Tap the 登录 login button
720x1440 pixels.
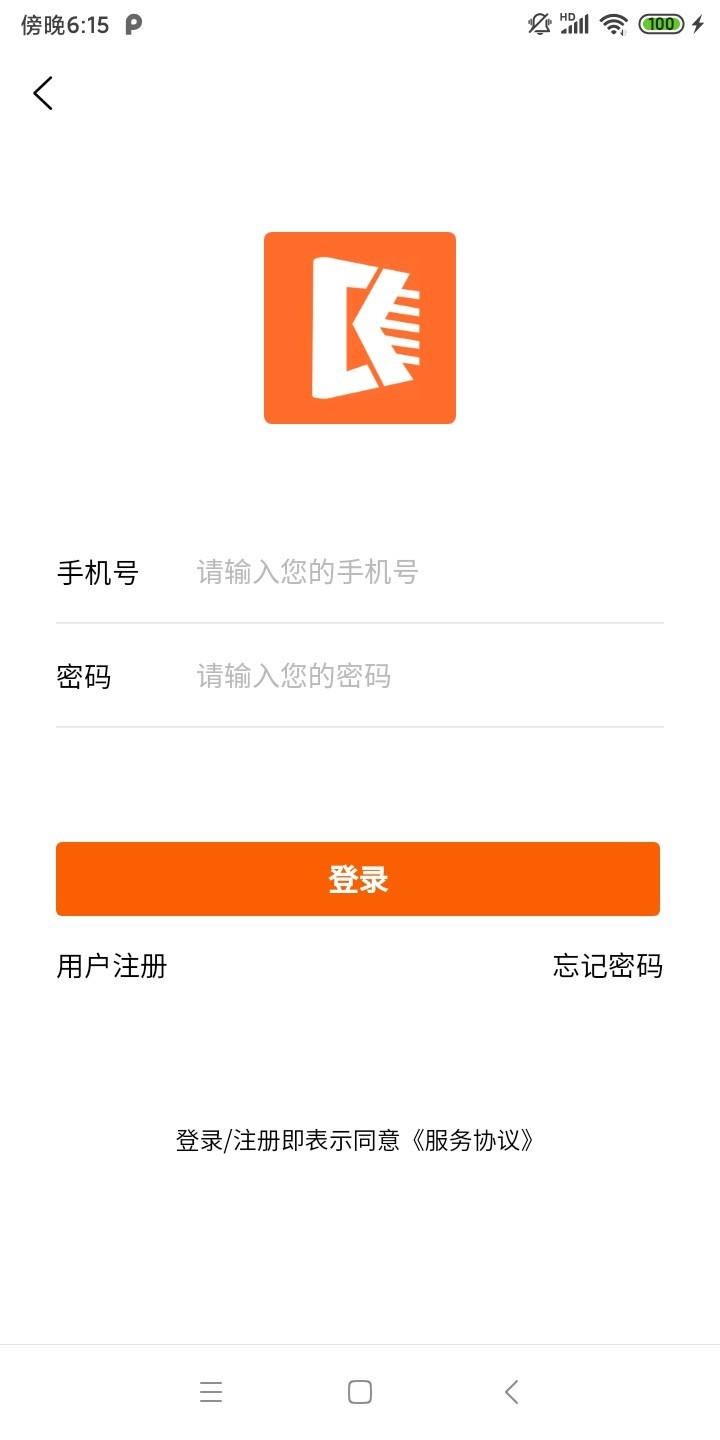coord(358,878)
